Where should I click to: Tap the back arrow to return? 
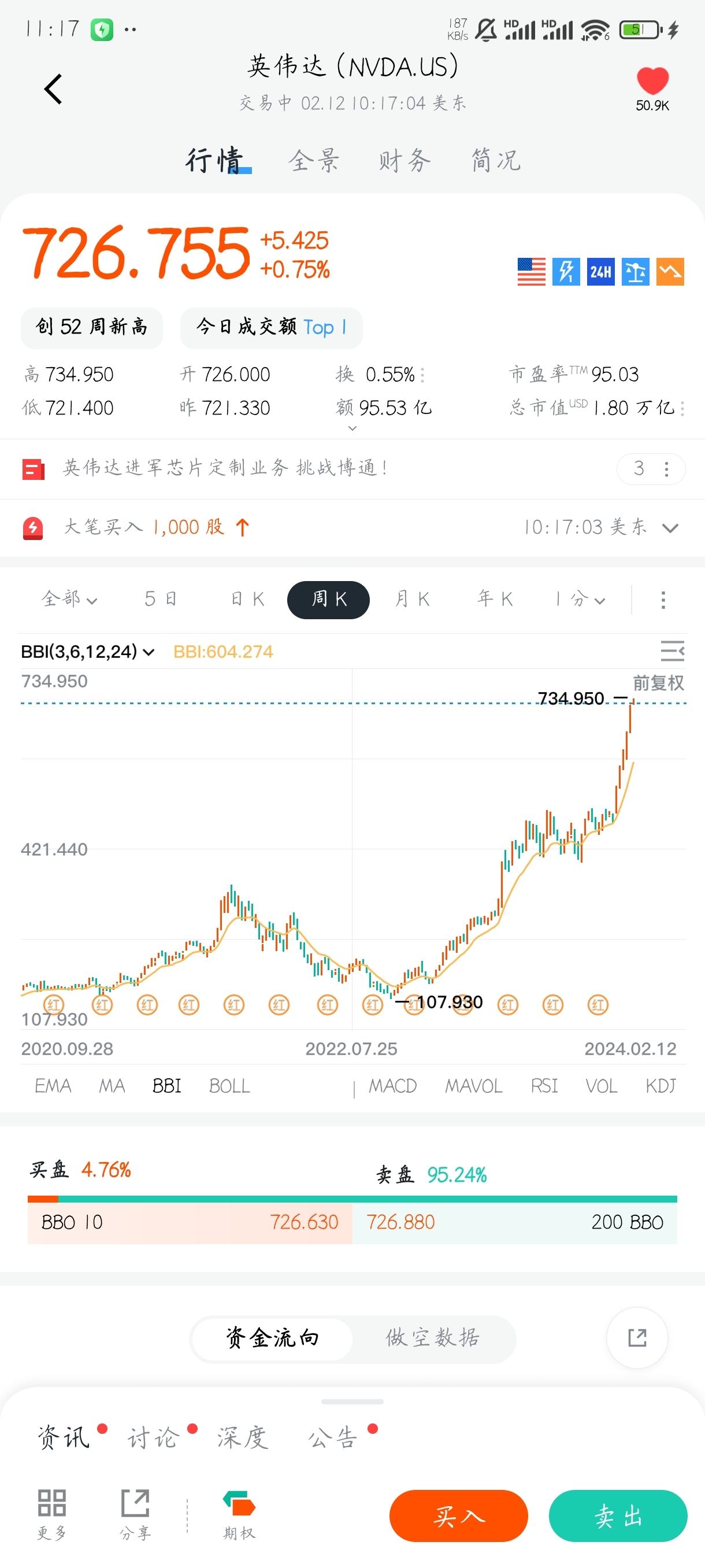pyautogui.click(x=54, y=88)
